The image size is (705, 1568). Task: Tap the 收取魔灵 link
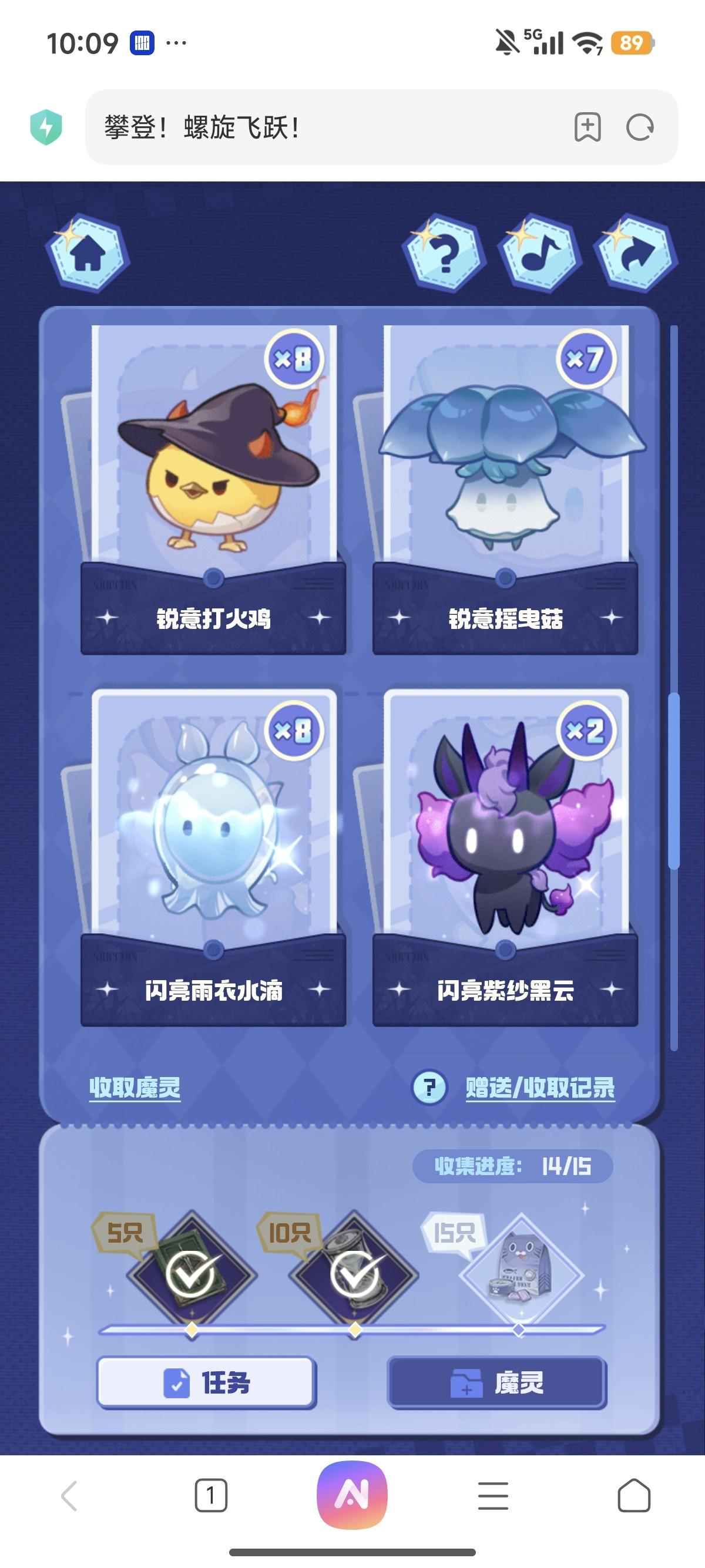pyautogui.click(x=135, y=1087)
